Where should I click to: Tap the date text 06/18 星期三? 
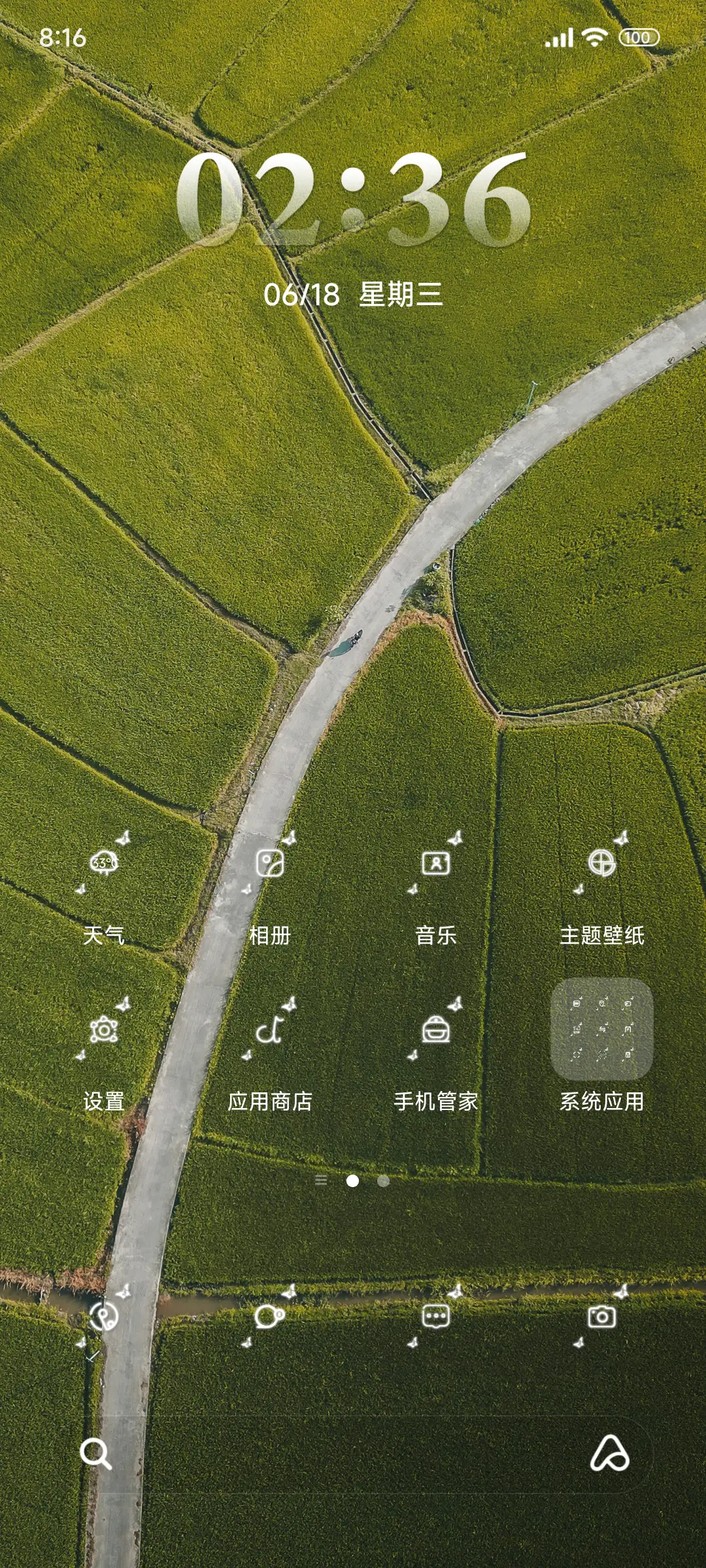click(353, 295)
